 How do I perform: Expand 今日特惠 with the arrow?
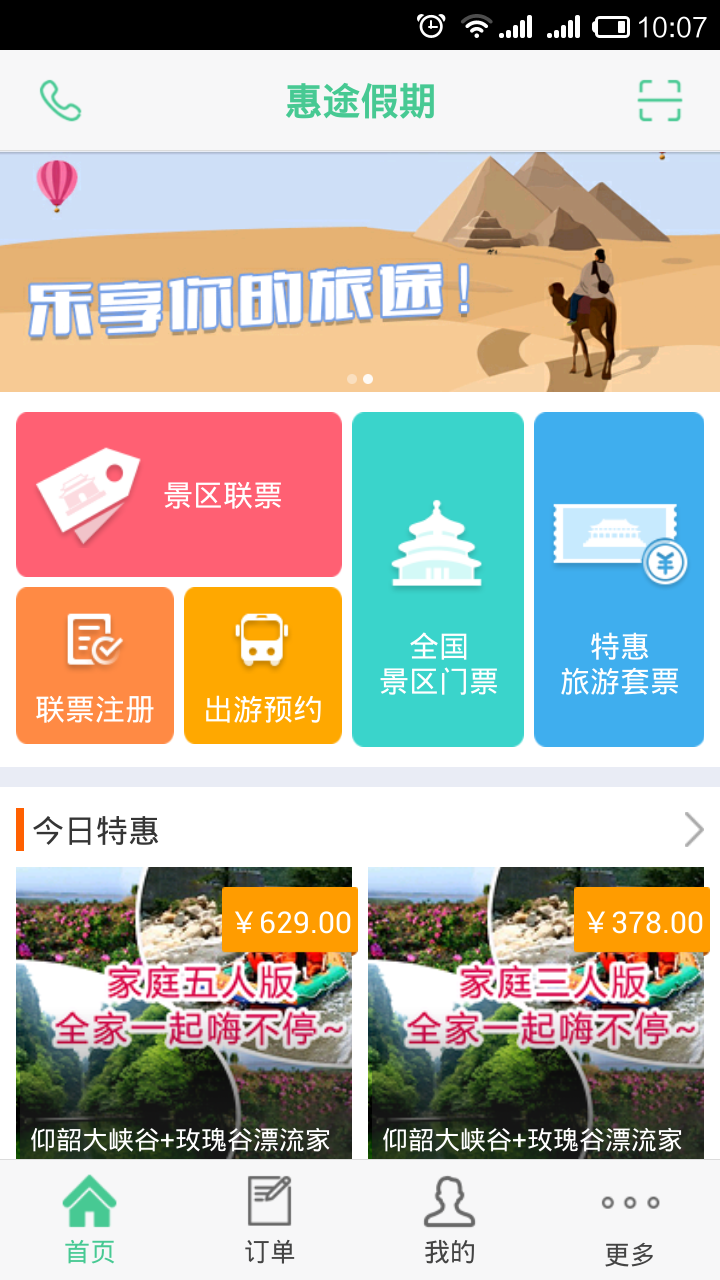(x=693, y=829)
